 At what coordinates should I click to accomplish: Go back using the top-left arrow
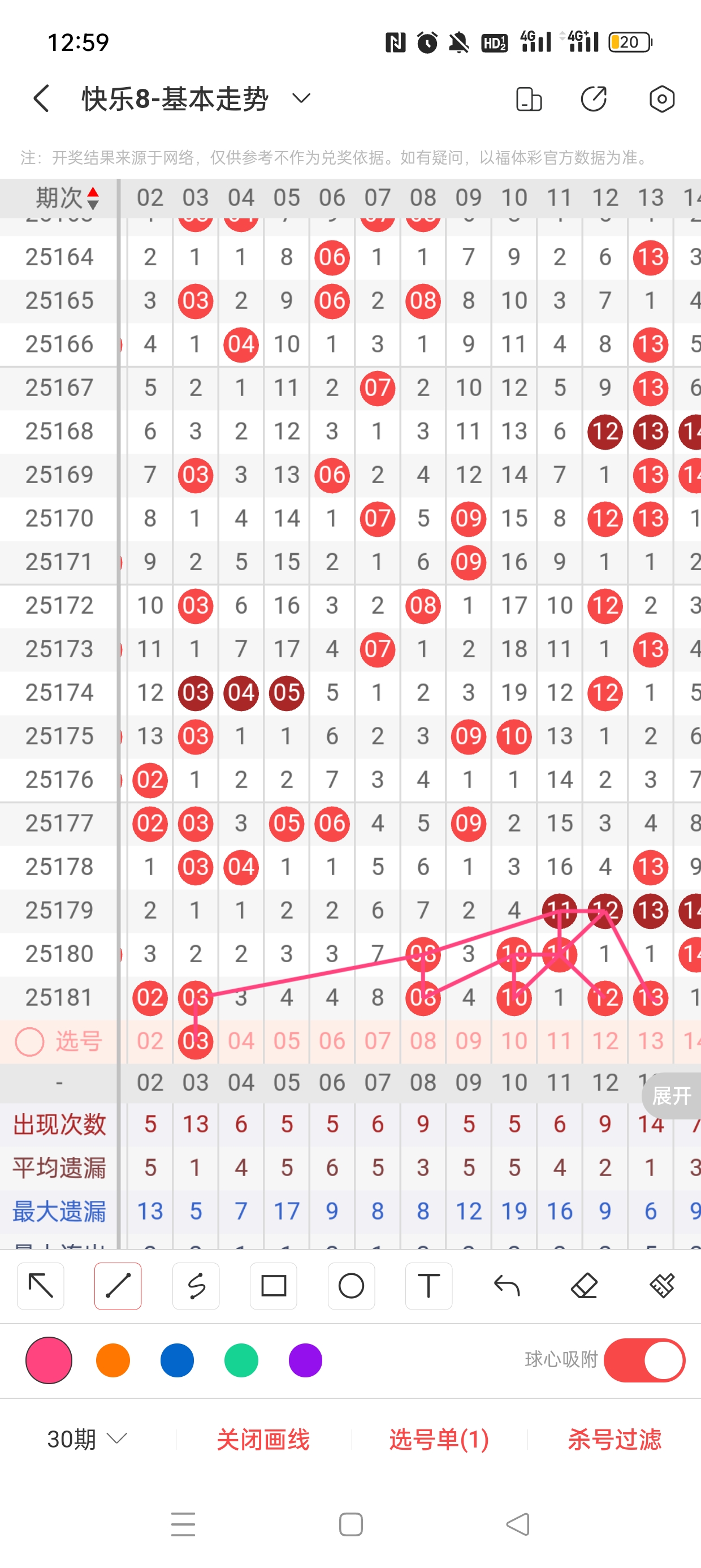[x=41, y=98]
